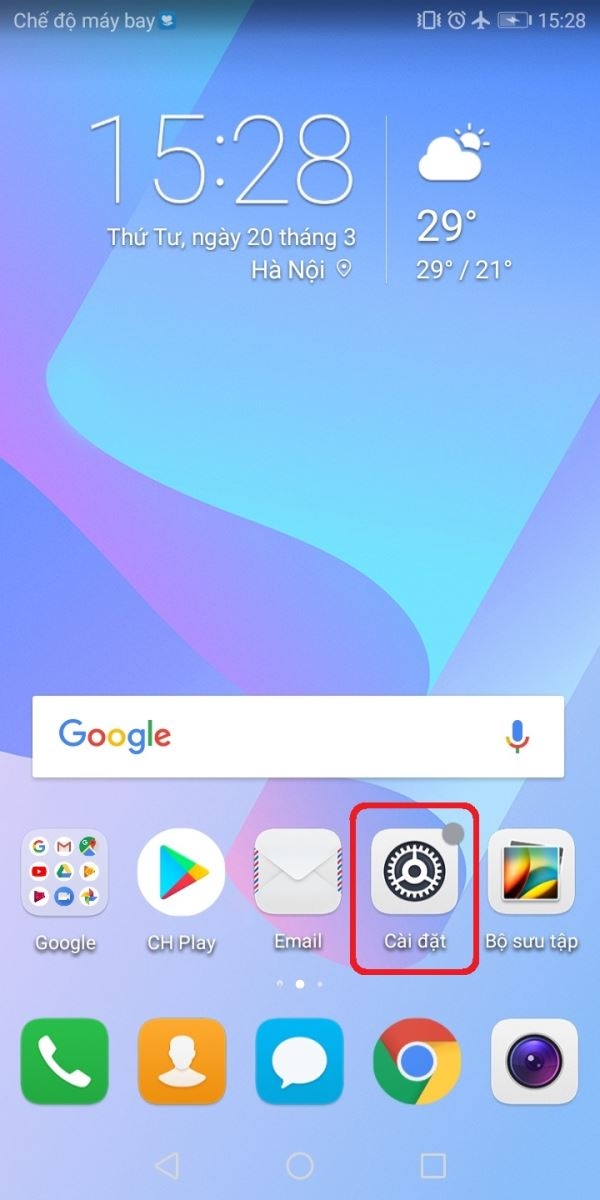Viewport: 600px width, 1200px height.
Task: Open the Messaging app
Action: point(298,1061)
